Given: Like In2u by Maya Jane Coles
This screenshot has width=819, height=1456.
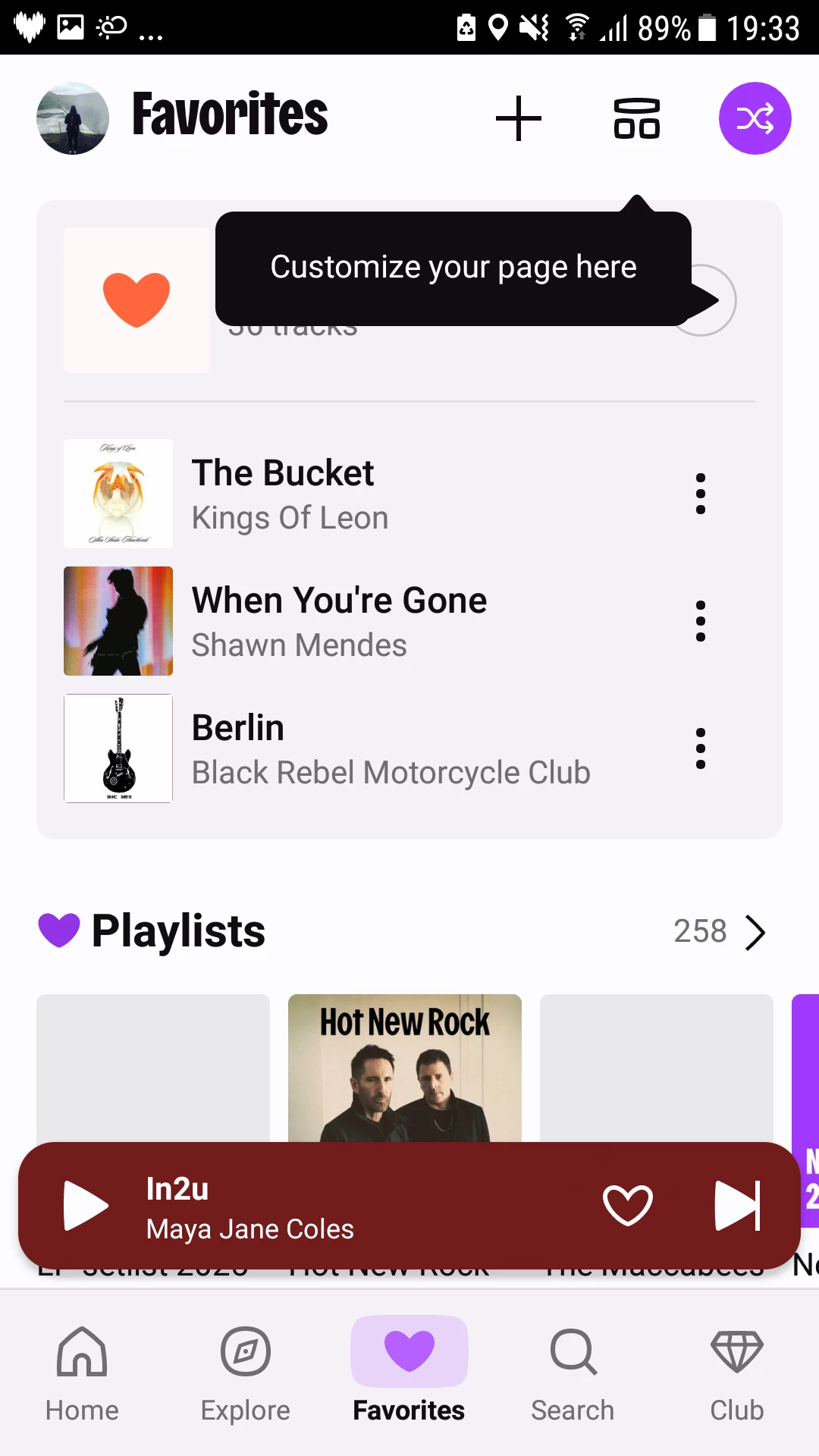Looking at the screenshot, I should pyautogui.click(x=627, y=1205).
